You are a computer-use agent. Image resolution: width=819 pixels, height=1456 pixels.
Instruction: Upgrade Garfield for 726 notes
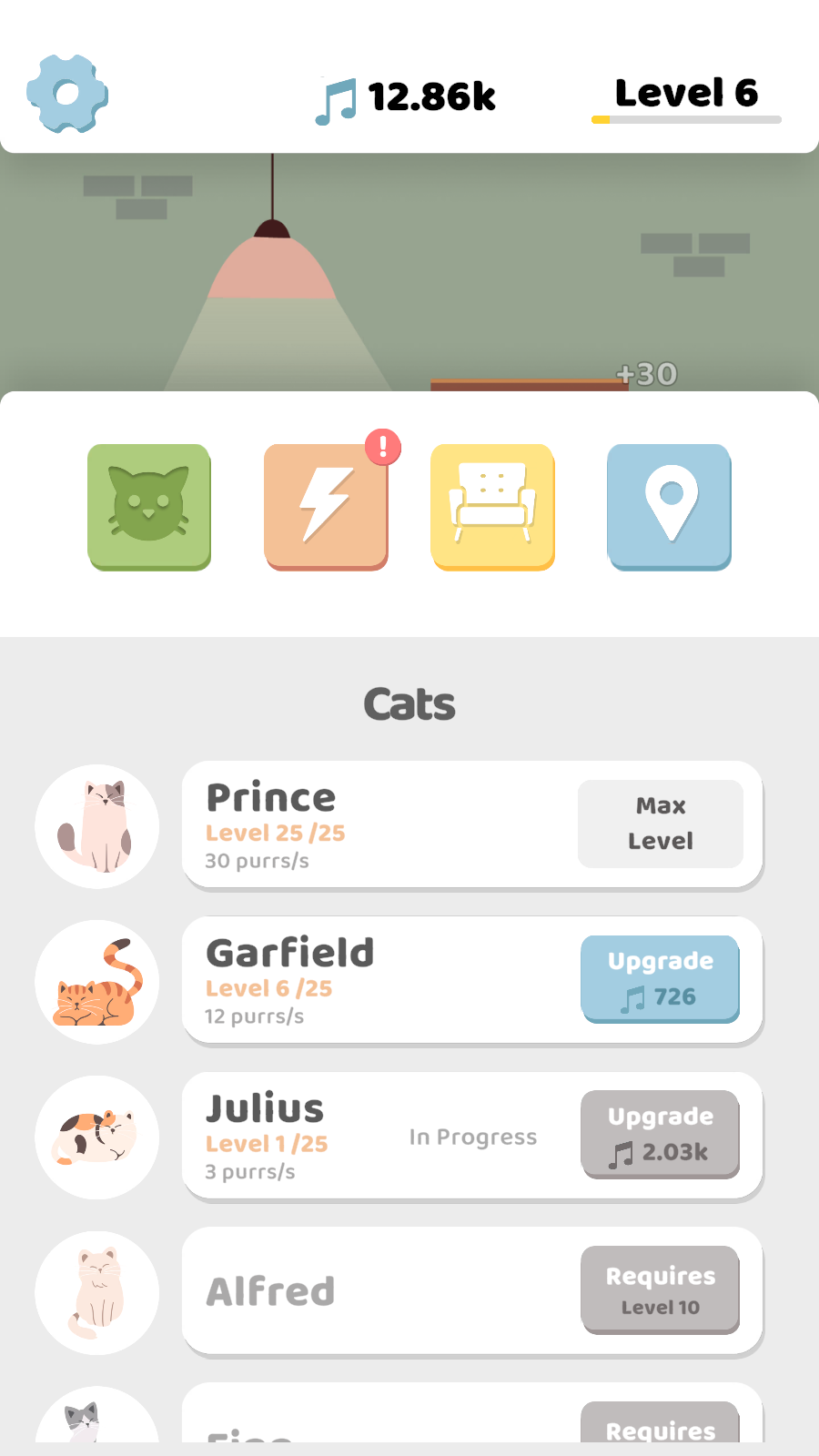coord(659,979)
